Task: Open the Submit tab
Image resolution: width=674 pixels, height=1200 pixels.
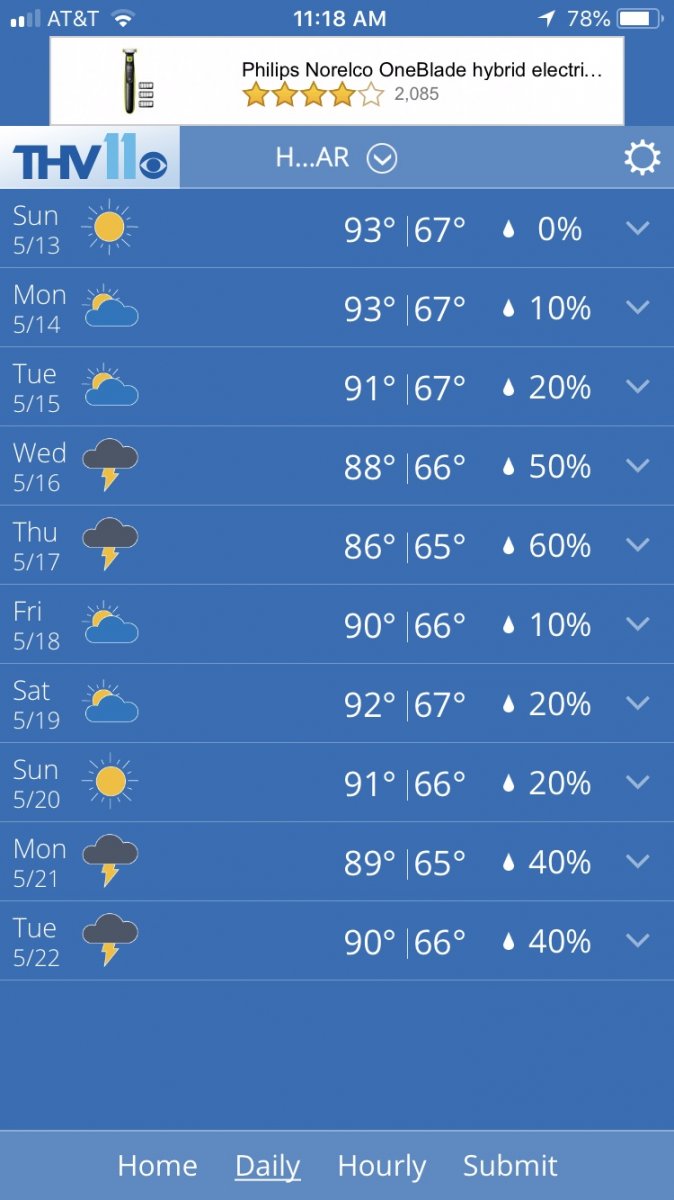Action: pos(510,1166)
